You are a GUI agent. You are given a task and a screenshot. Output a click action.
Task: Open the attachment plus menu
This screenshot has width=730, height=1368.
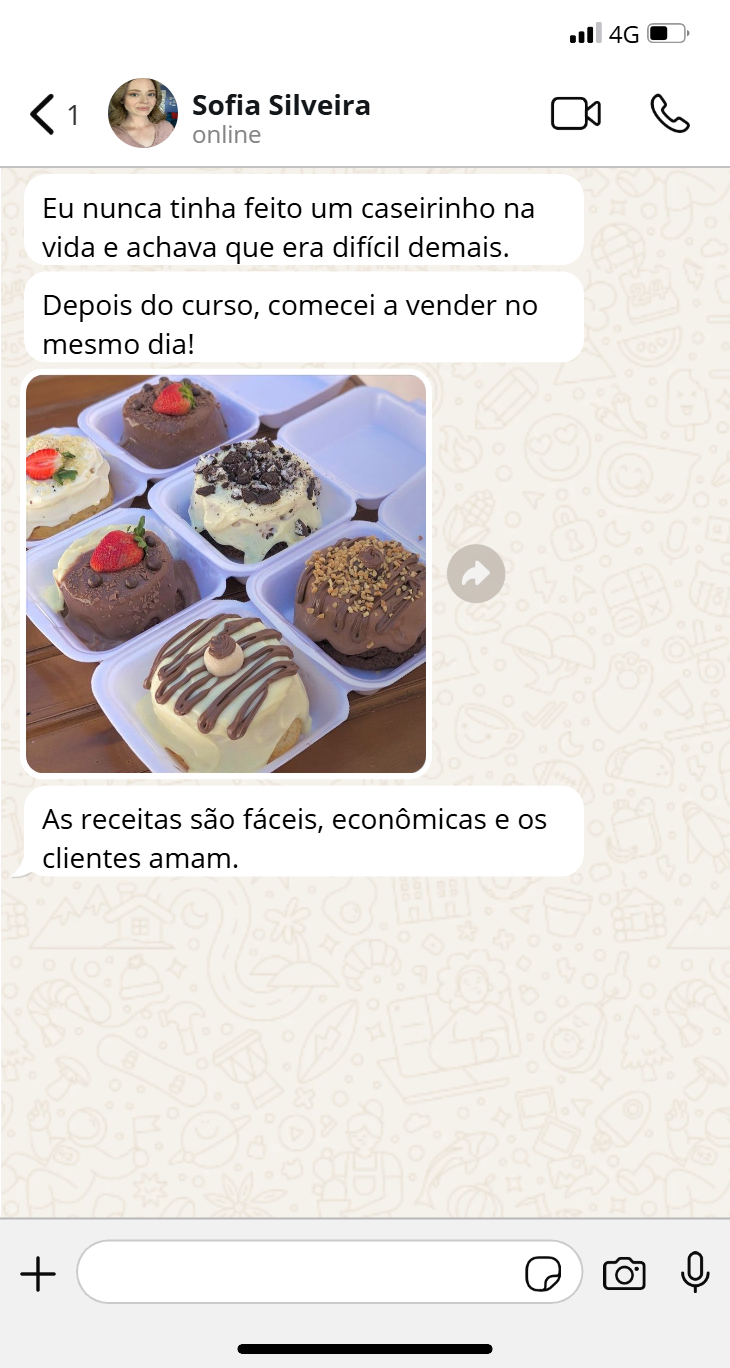[38, 1274]
